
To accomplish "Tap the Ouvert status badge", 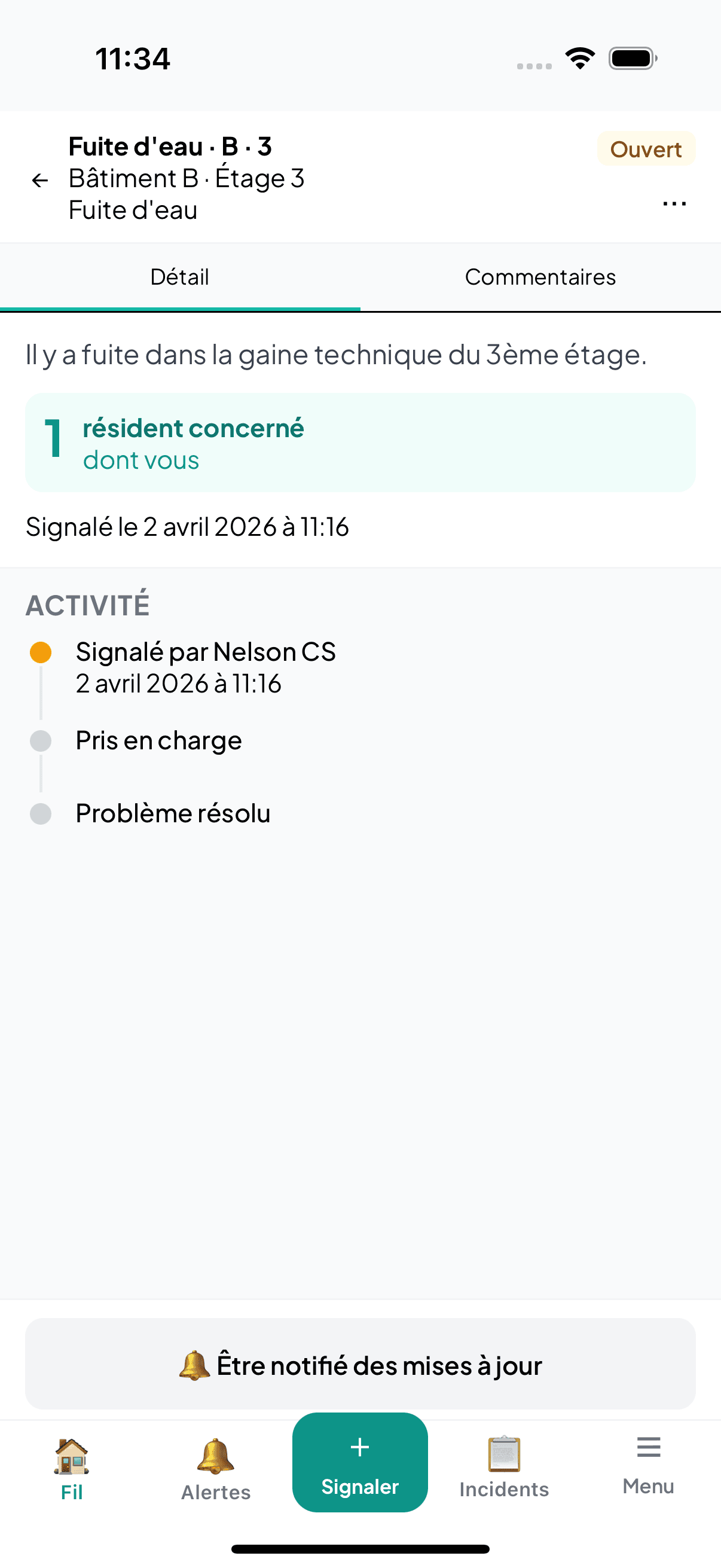I will tap(646, 148).
